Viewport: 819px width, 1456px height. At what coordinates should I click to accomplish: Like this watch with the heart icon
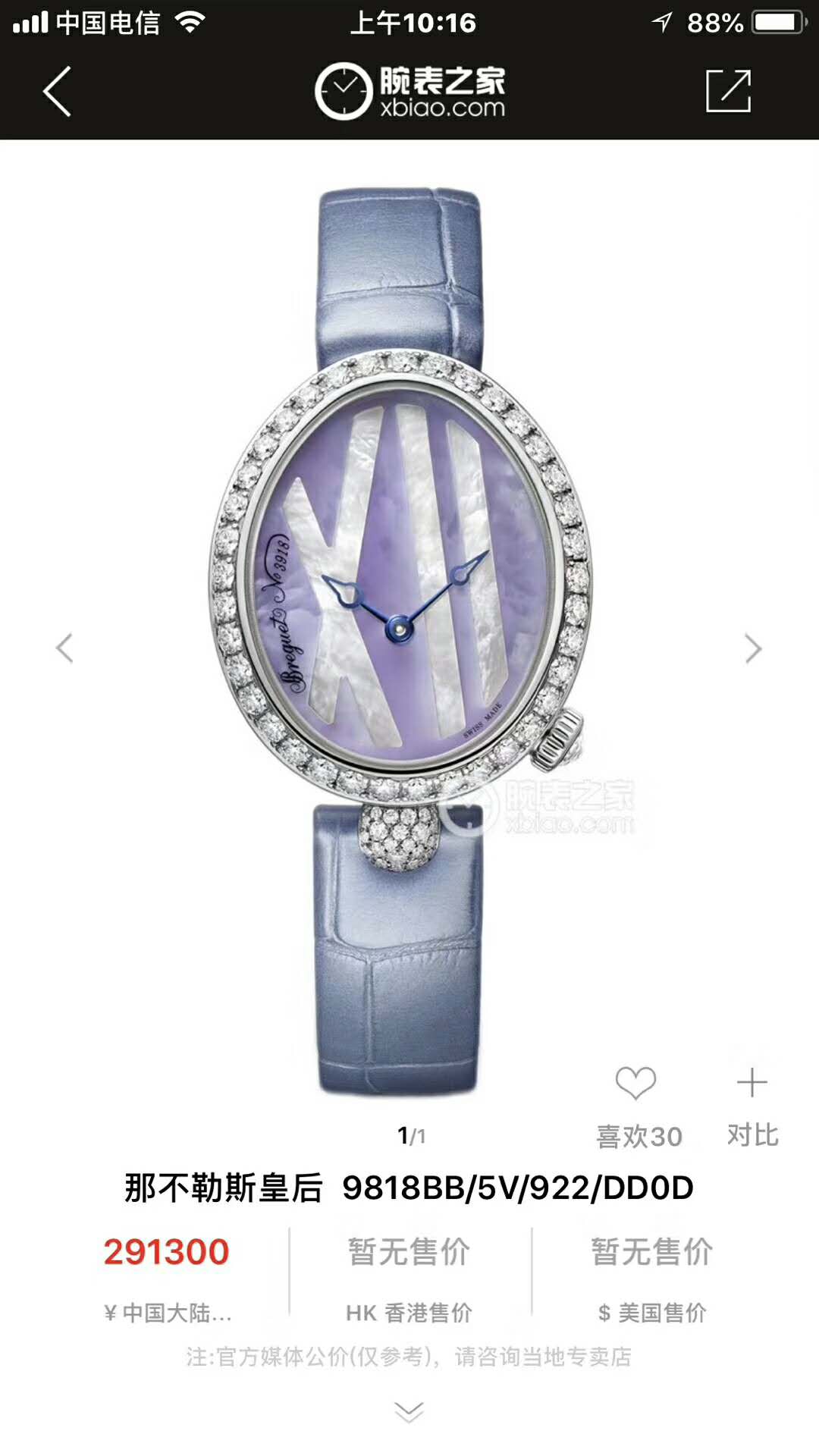(x=635, y=1083)
